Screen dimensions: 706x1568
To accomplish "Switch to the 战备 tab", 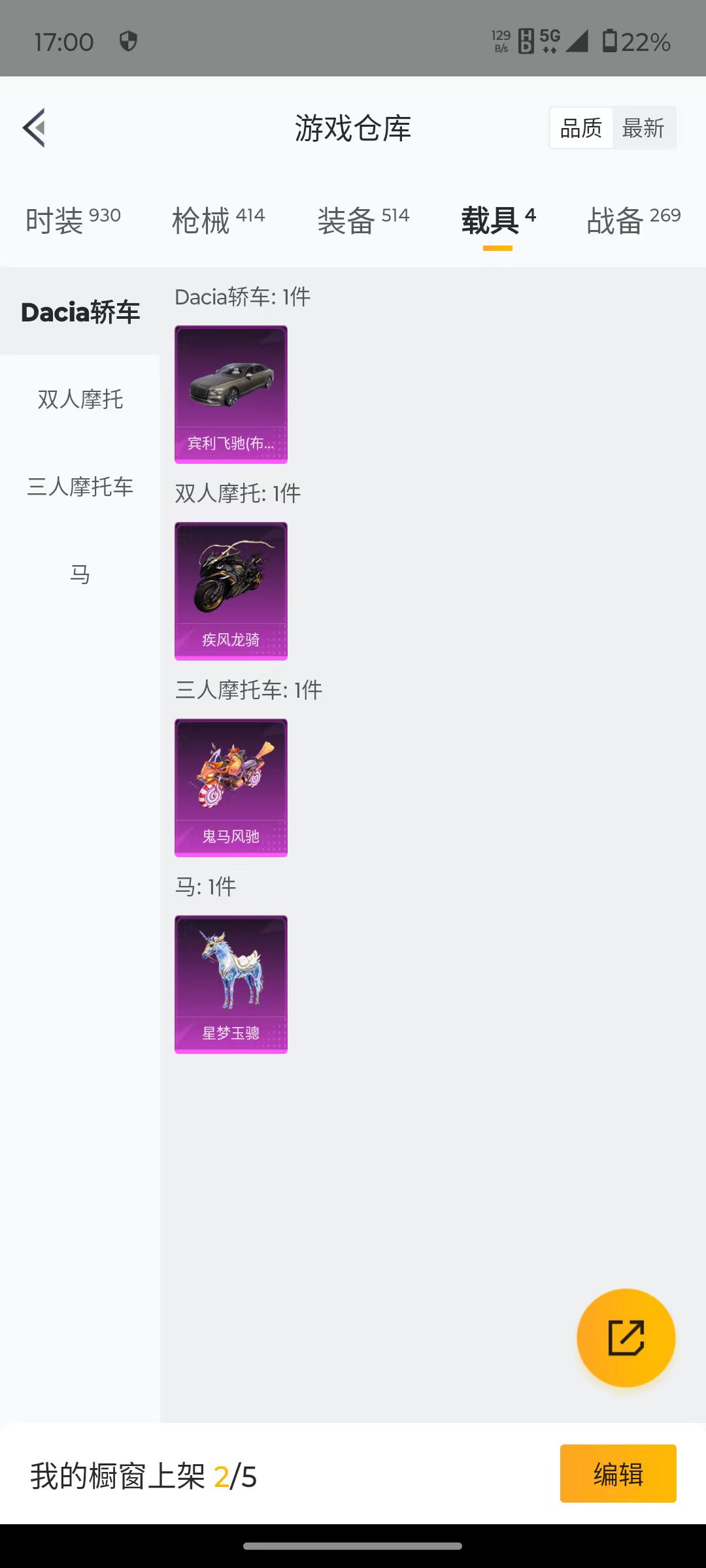I will [633, 220].
